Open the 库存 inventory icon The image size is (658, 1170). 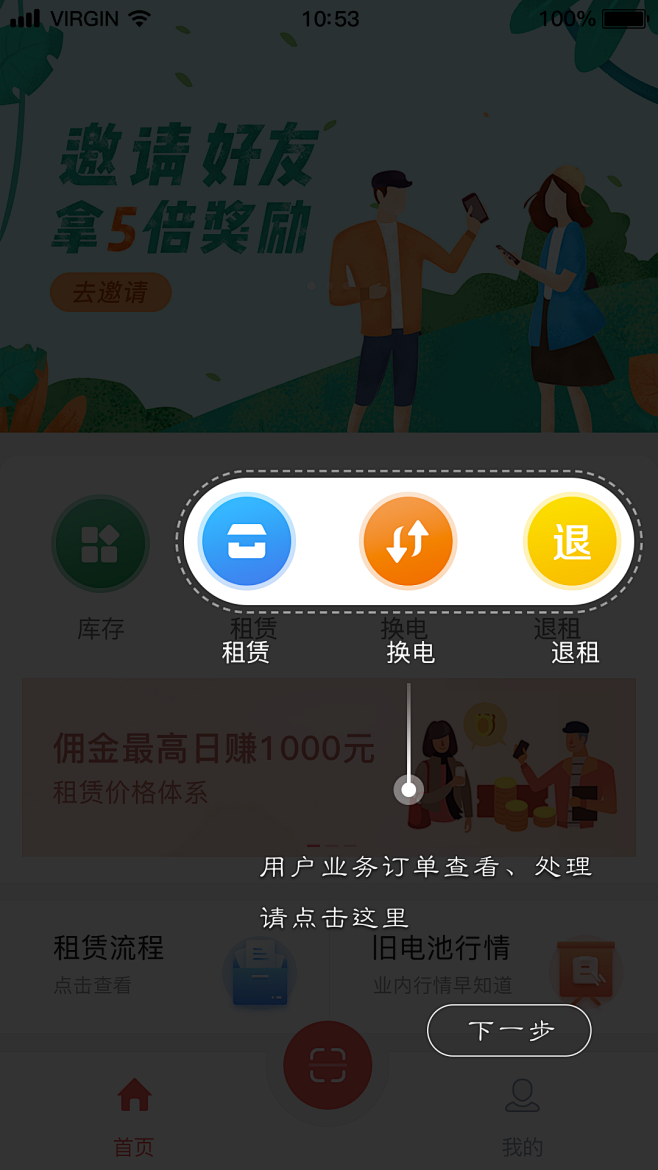coord(100,545)
